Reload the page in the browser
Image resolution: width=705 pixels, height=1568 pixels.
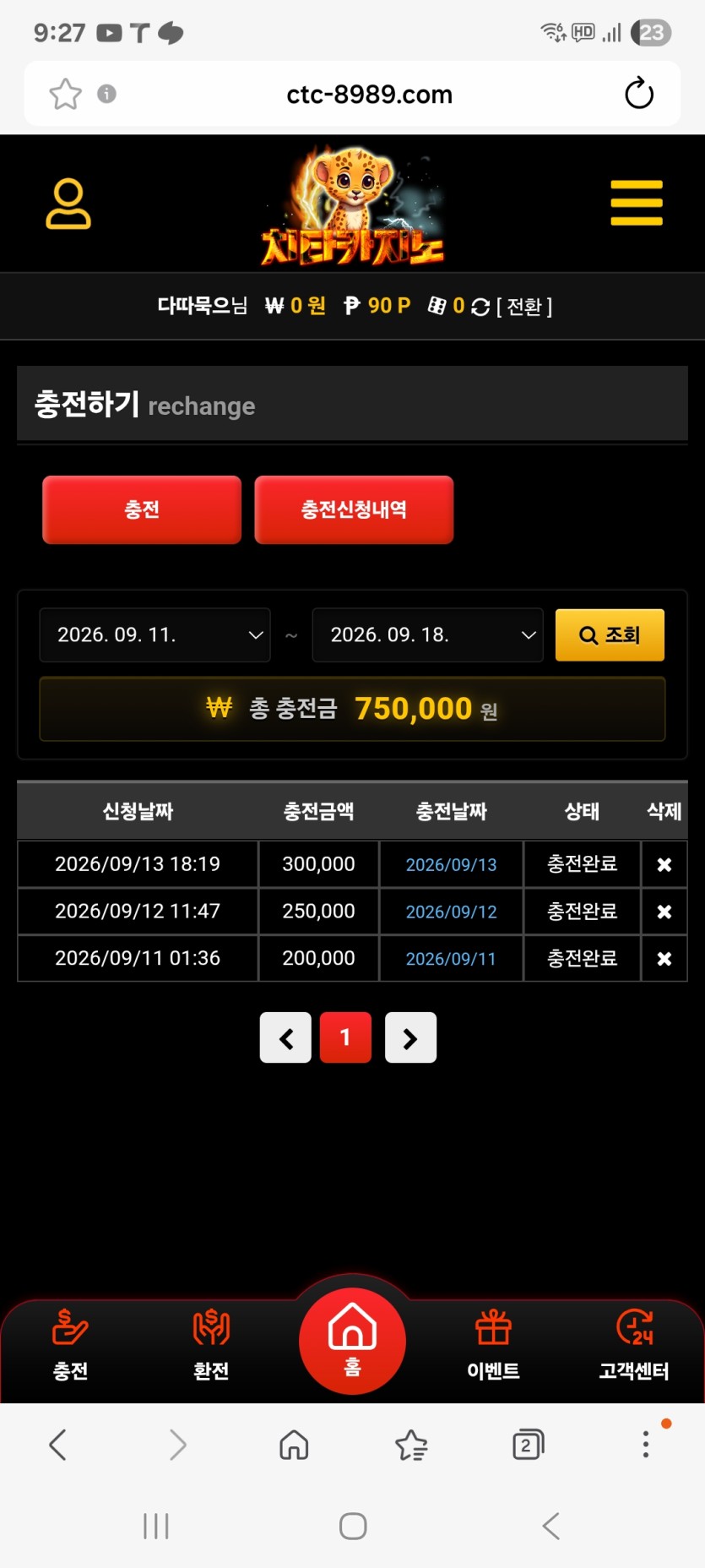(x=639, y=94)
